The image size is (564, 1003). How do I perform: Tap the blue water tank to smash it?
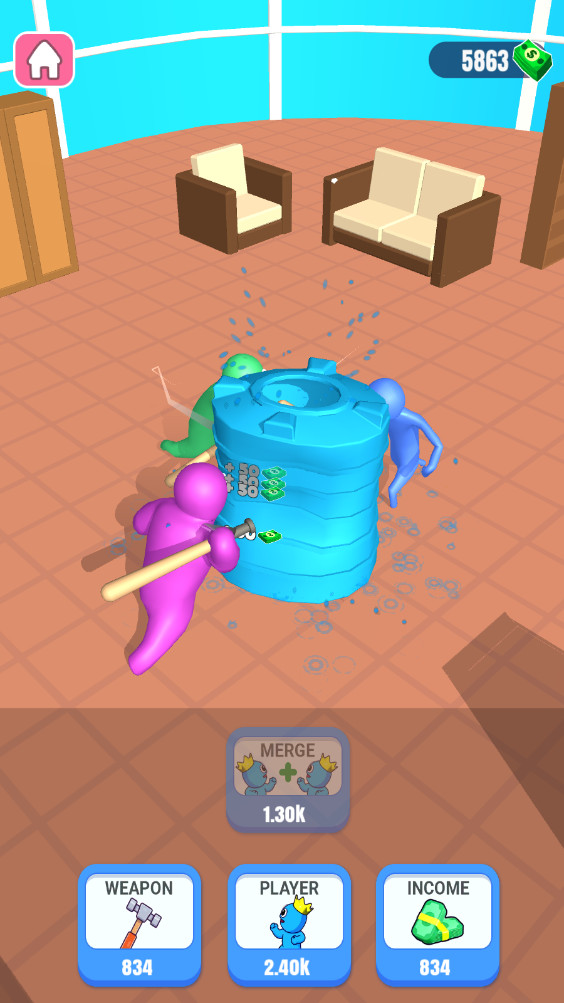[x=302, y=480]
